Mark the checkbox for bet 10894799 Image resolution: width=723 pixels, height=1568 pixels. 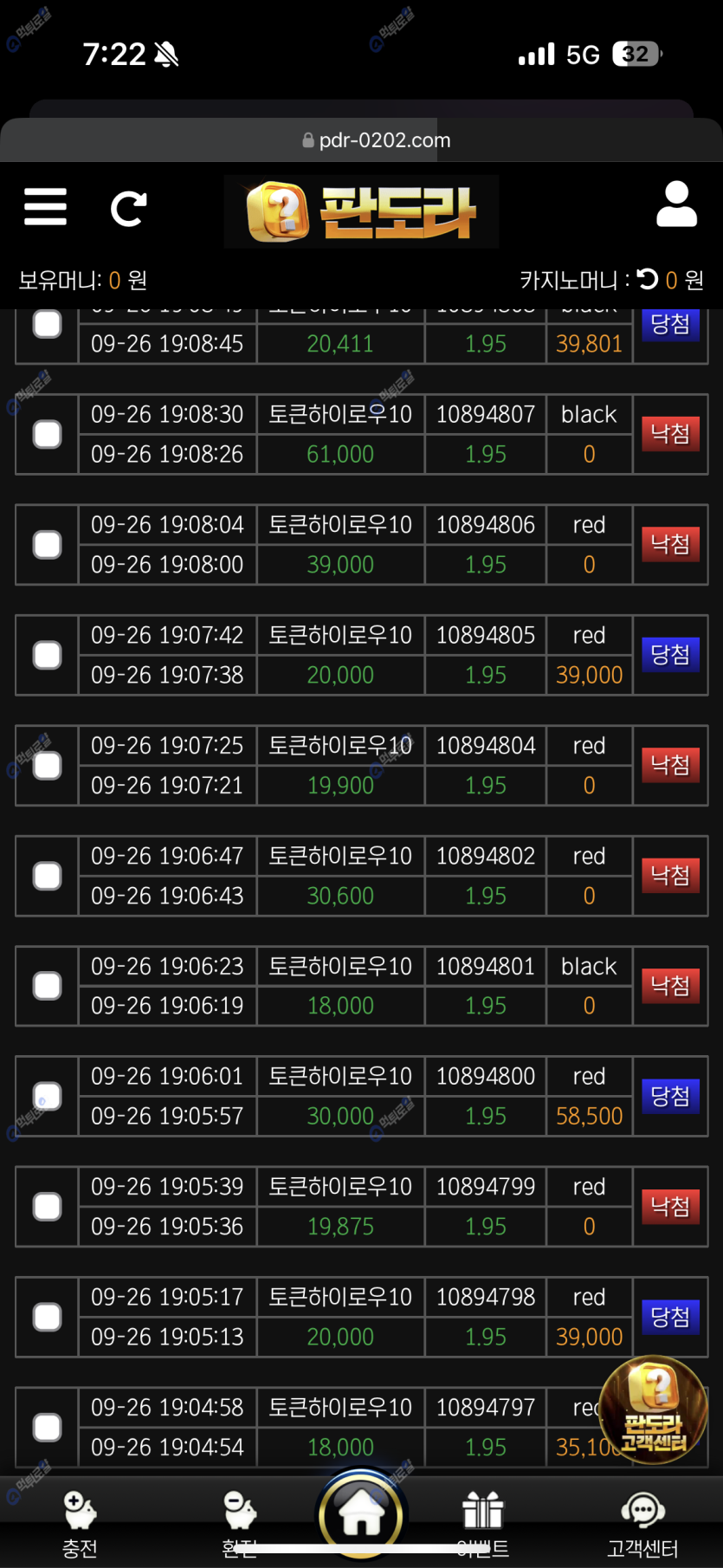click(x=48, y=1207)
